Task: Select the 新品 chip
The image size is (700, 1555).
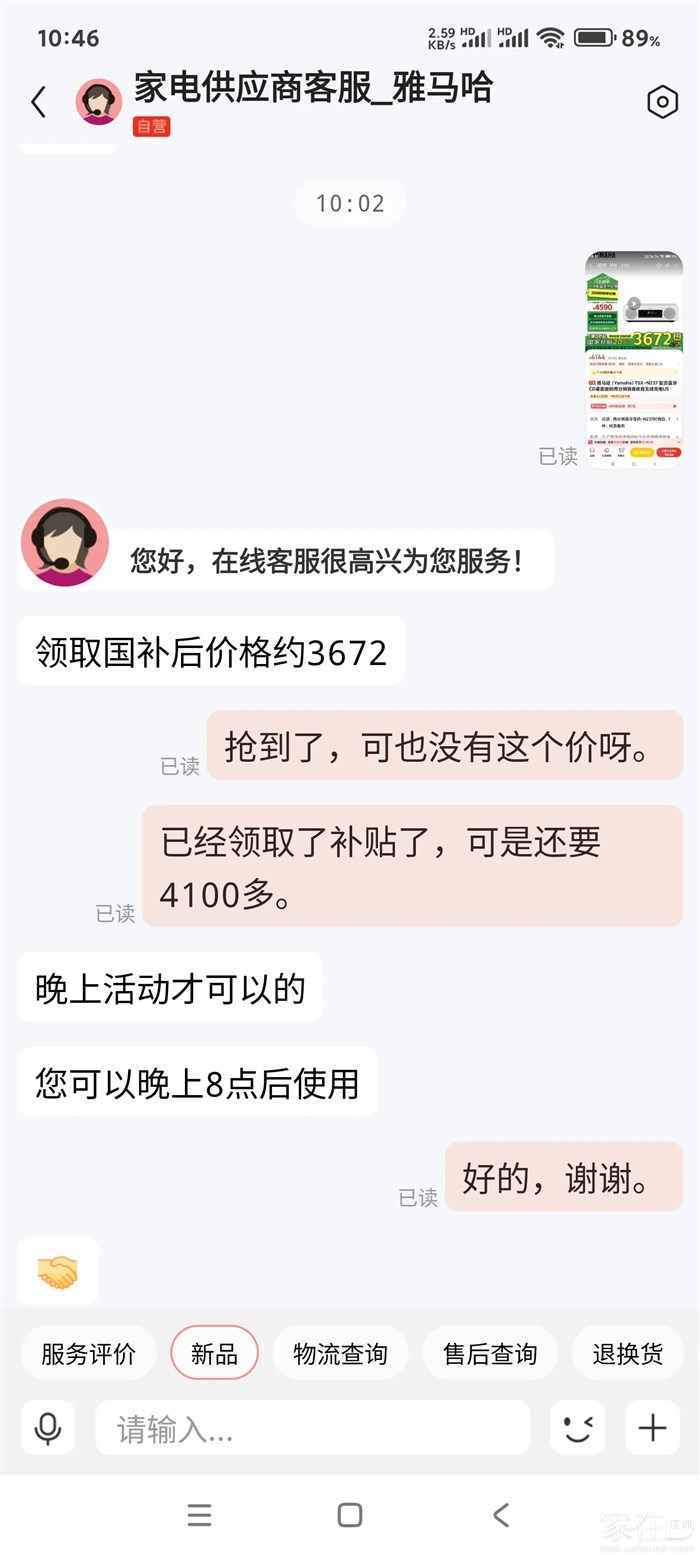Action: tap(214, 1354)
